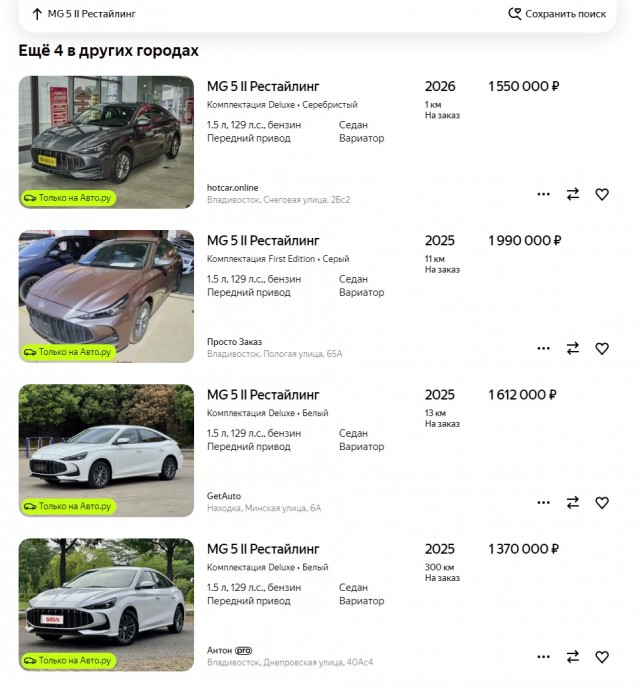
Task: Tap MG 5 II Рестайлинг scroll-to-top arrow
Action: 37,14
